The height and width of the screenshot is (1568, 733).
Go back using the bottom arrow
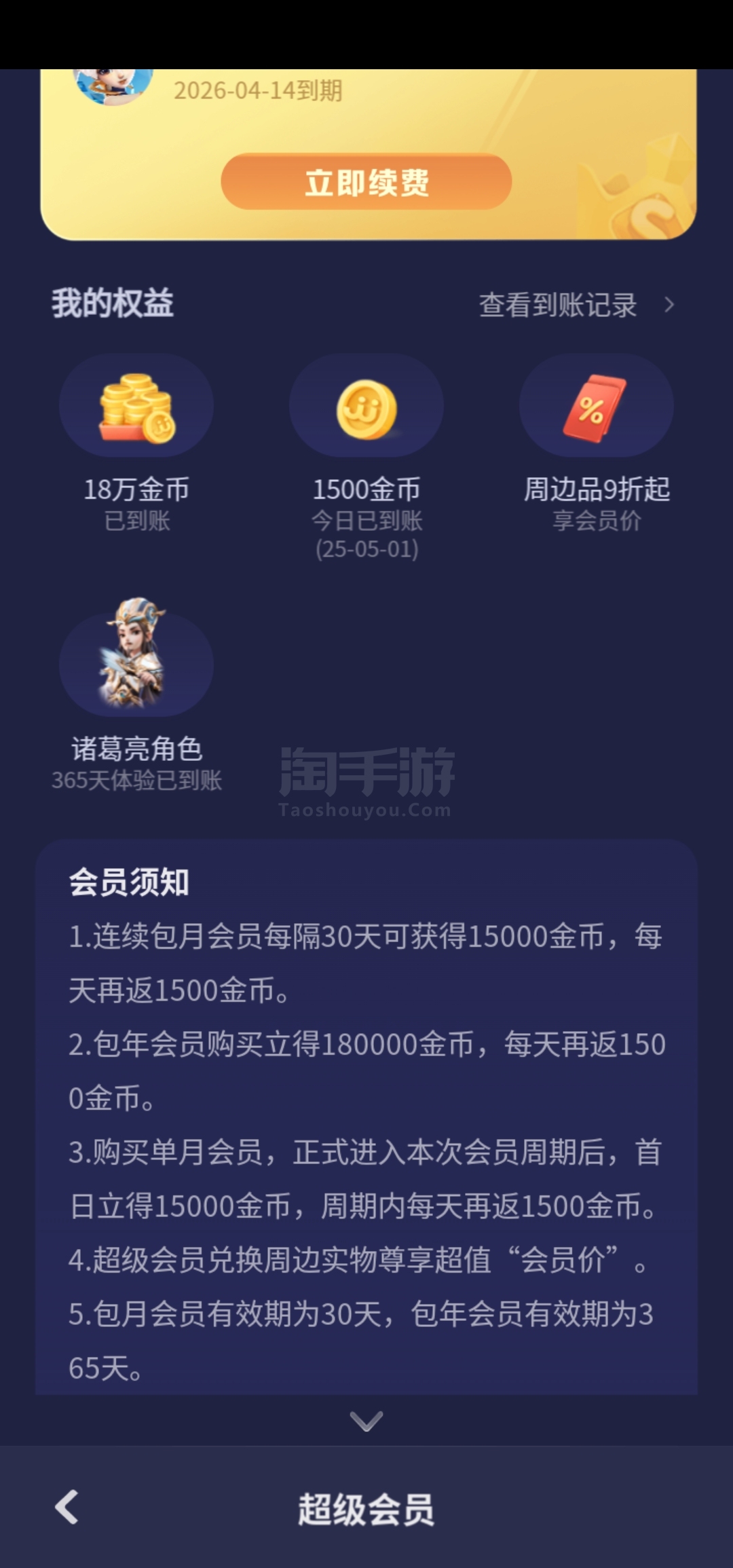pos(67,1508)
